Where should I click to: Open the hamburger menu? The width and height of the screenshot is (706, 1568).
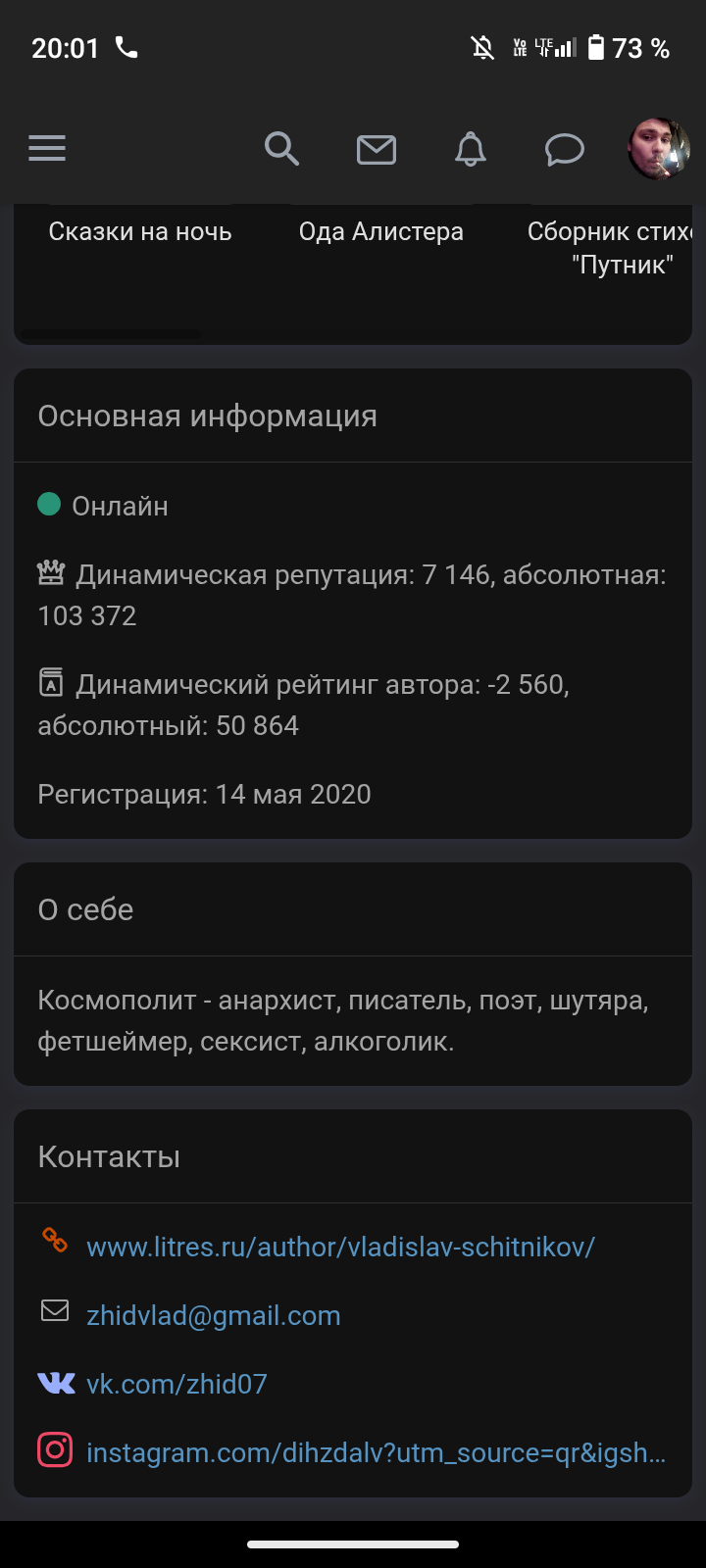point(47,149)
